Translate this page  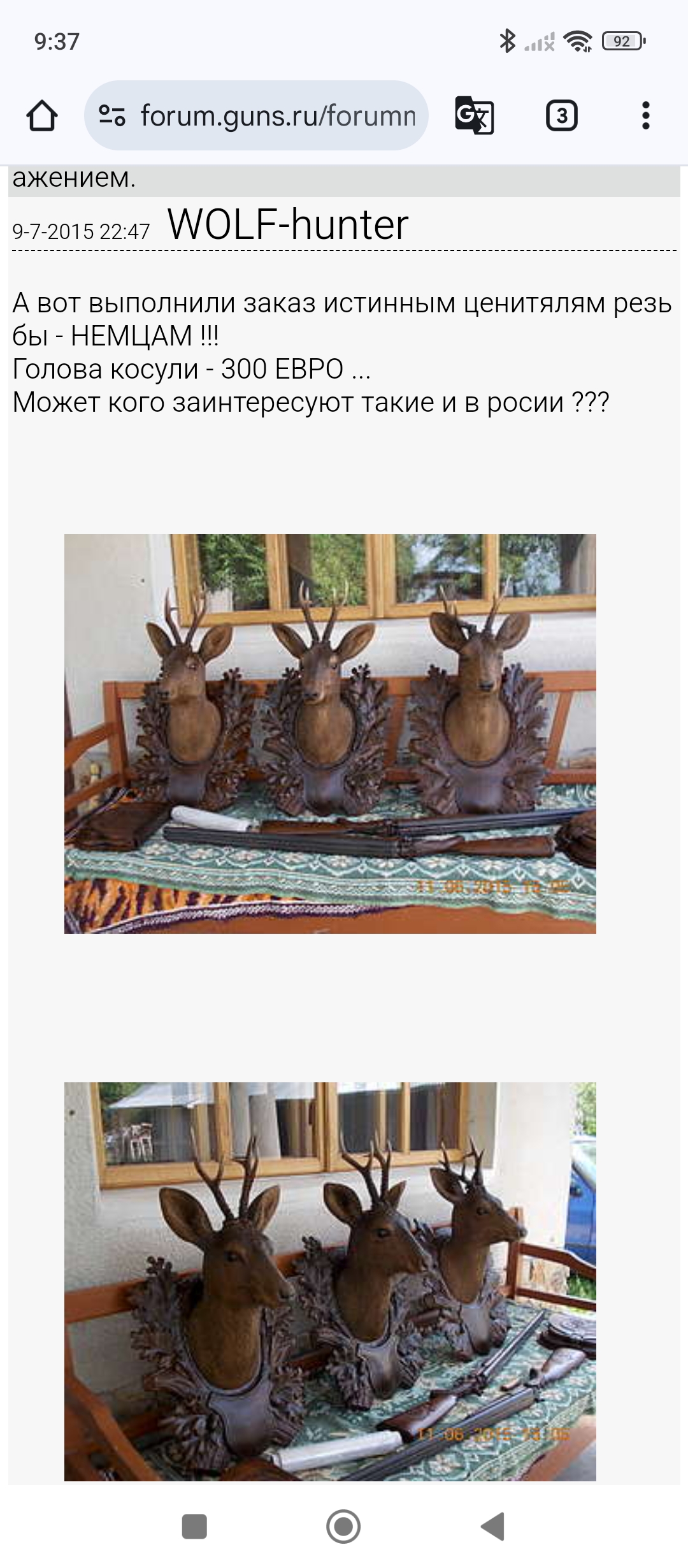pos(475,116)
